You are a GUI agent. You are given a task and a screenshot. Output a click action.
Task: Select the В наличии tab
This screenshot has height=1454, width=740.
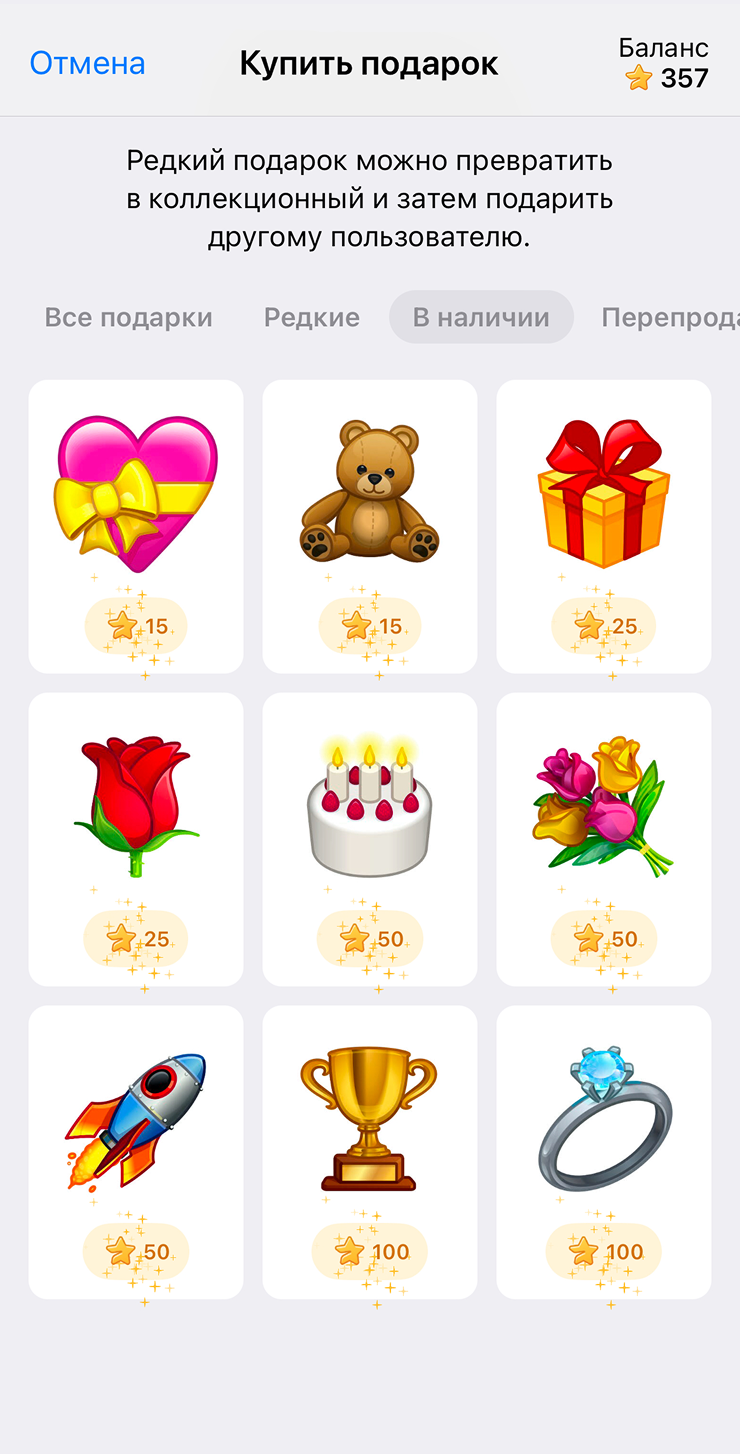click(x=481, y=318)
